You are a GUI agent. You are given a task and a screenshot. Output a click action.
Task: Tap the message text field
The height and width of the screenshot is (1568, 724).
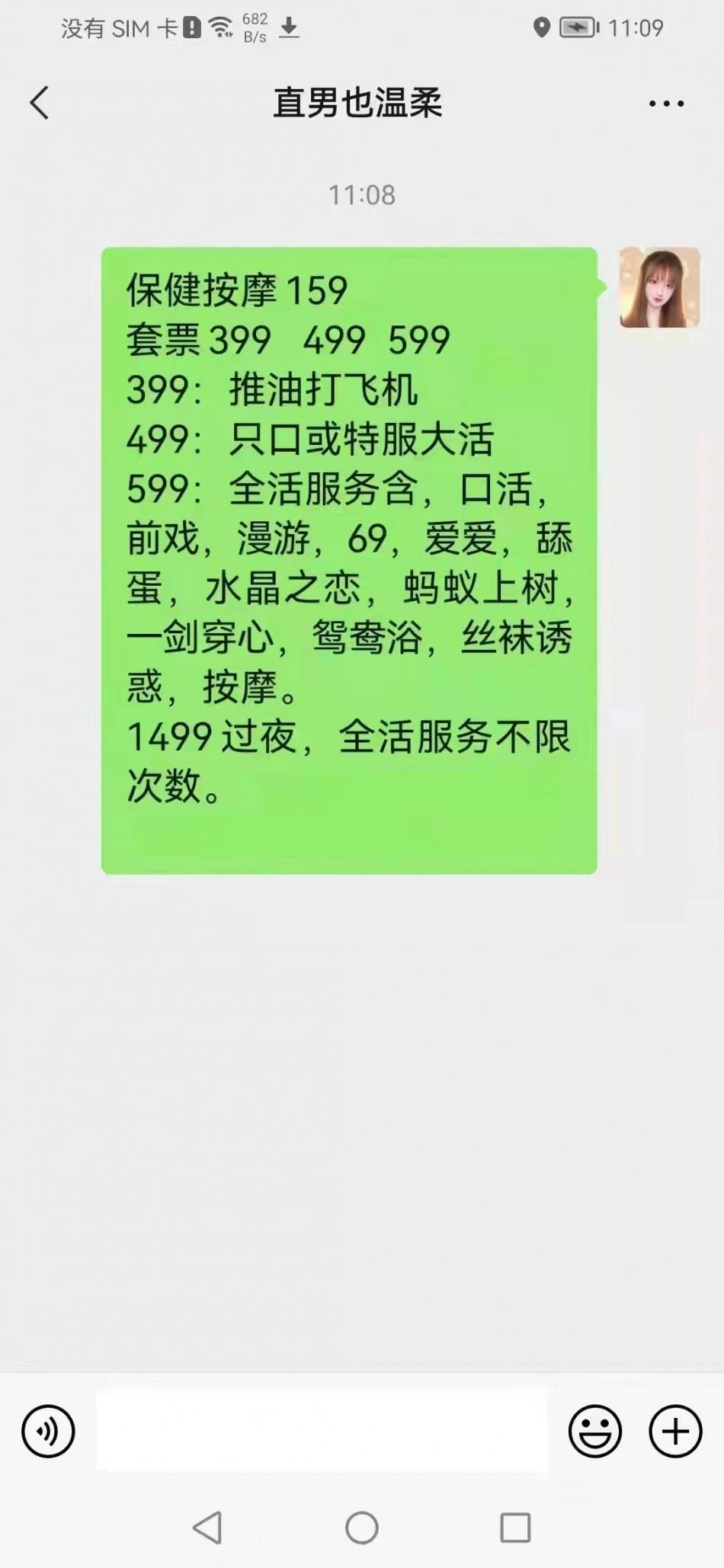click(x=321, y=1431)
